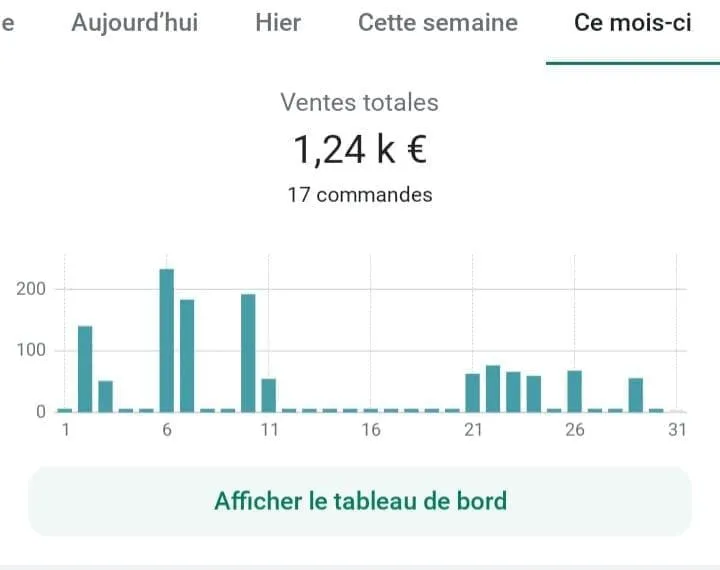
Task: Select the Hier tab
Action: tap(278, 23)
